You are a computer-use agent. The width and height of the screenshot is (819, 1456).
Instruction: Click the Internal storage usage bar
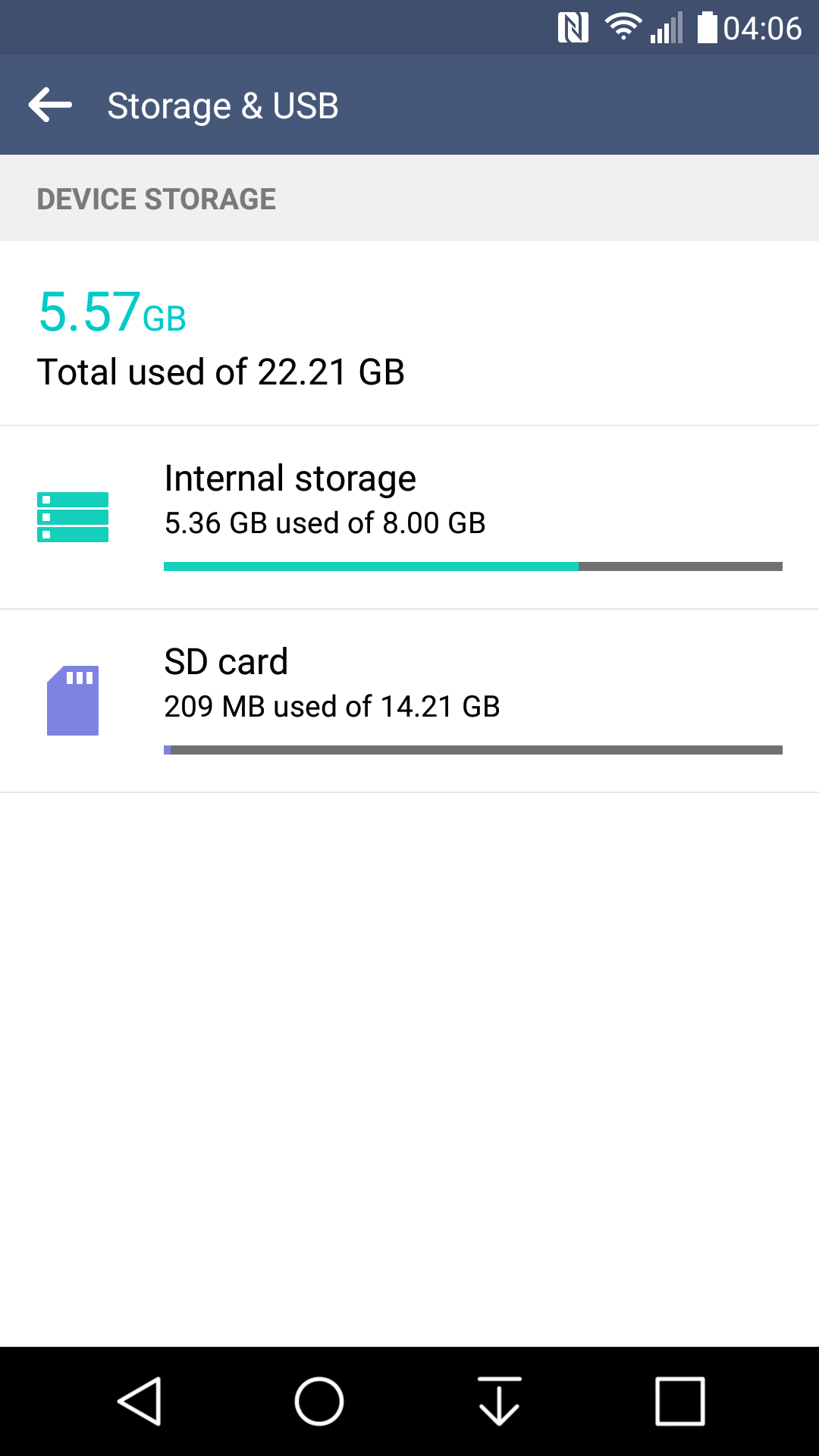coord(473,565)
